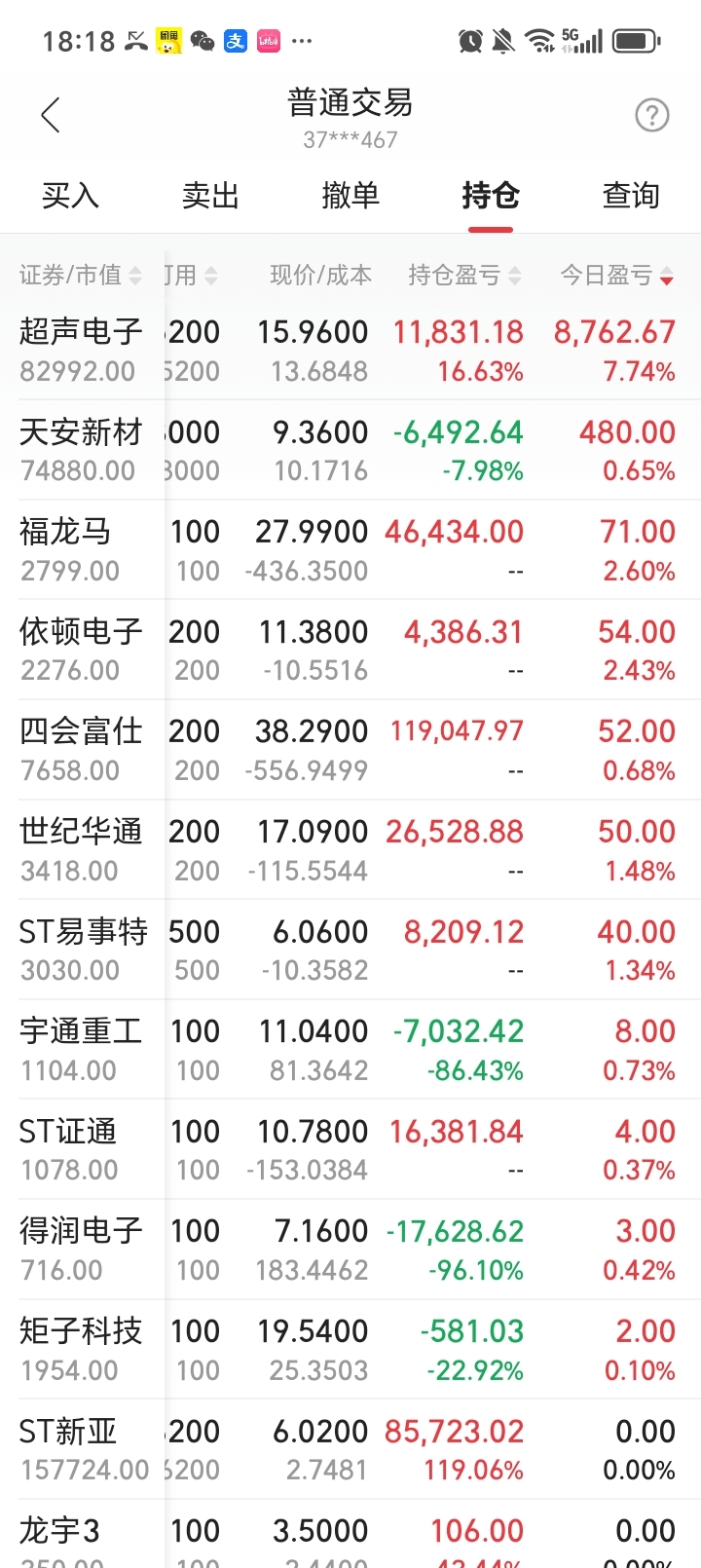Switch to the 查询 tab
Screen dimensions: 701x1568
tap(631, 196)
